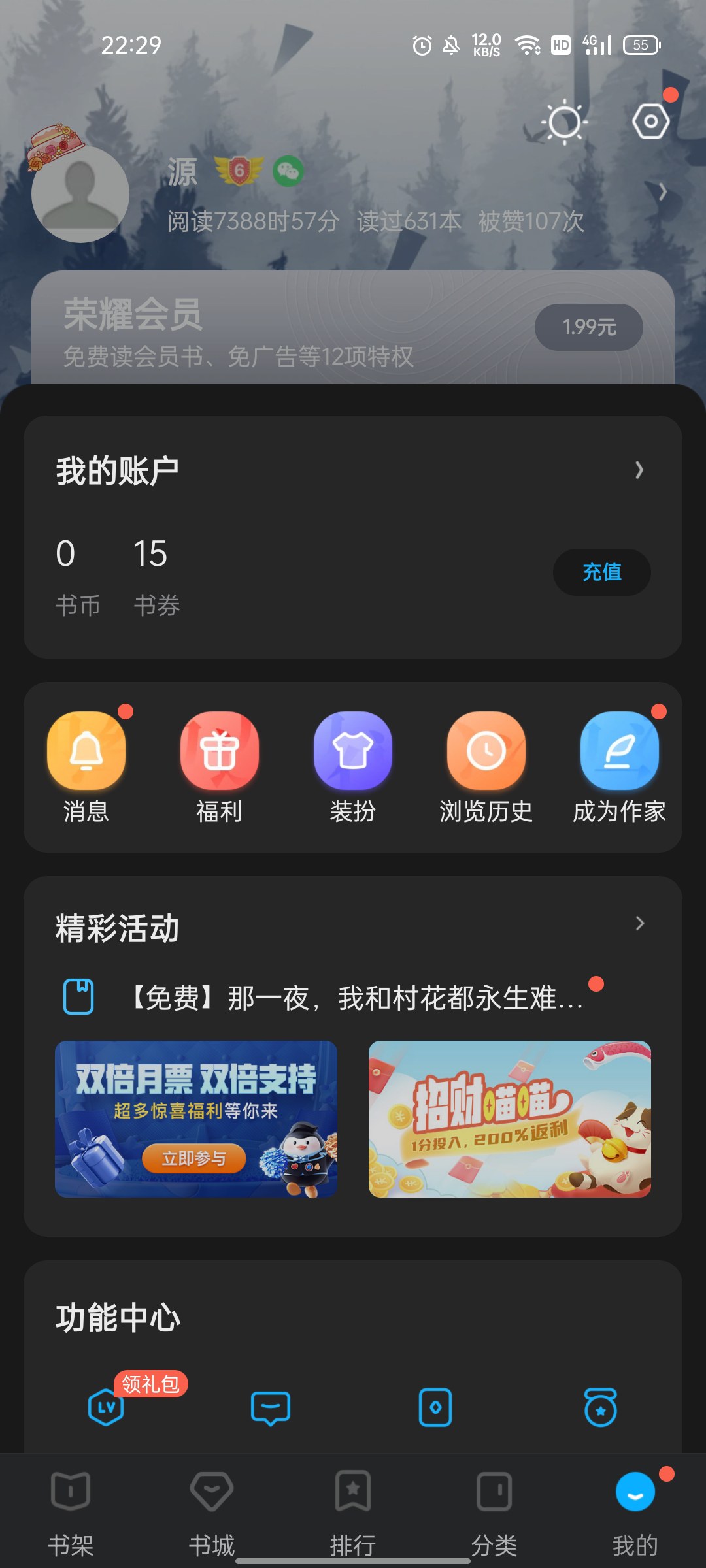Viewport: 706px width, 1568px height.
Task: Open the 招财喵喵 banner
Action: point(509,1119)
